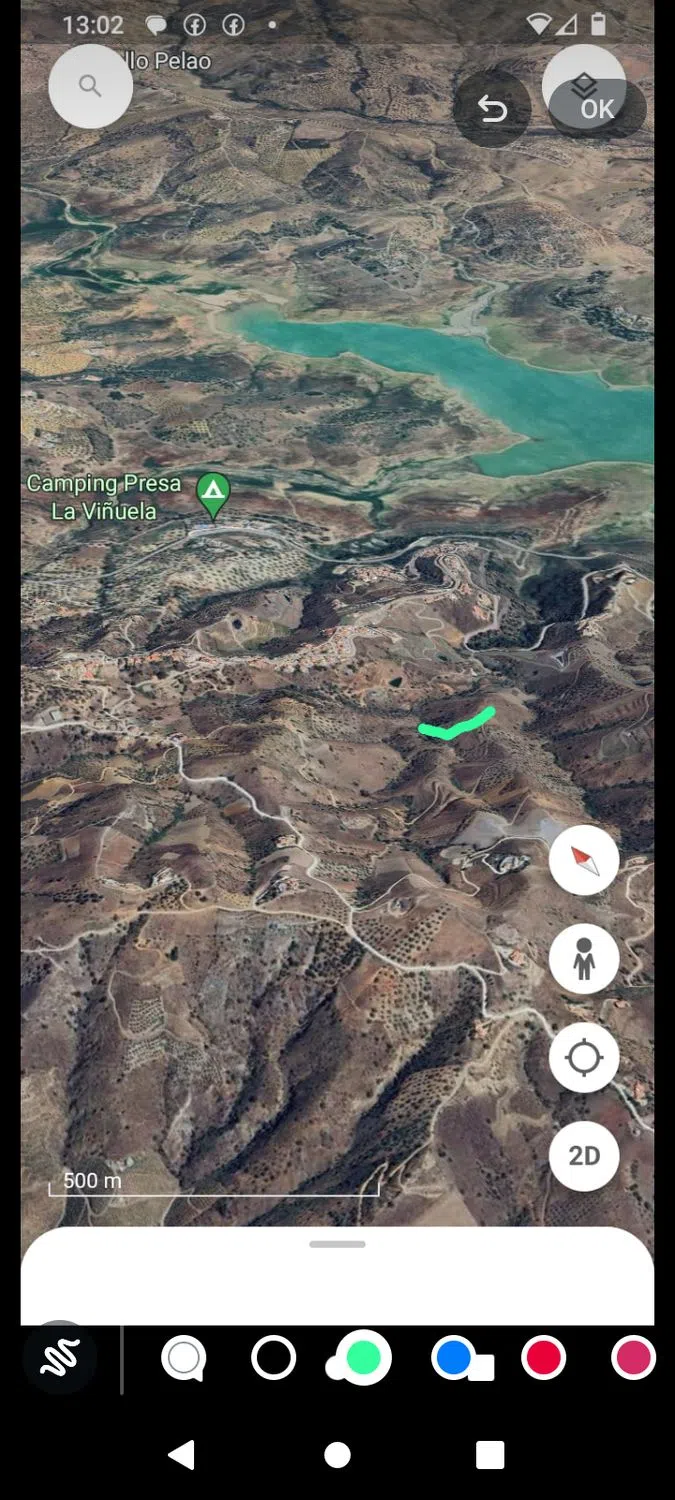Open recent apps from the navigation bar

tap(490, 1454)
